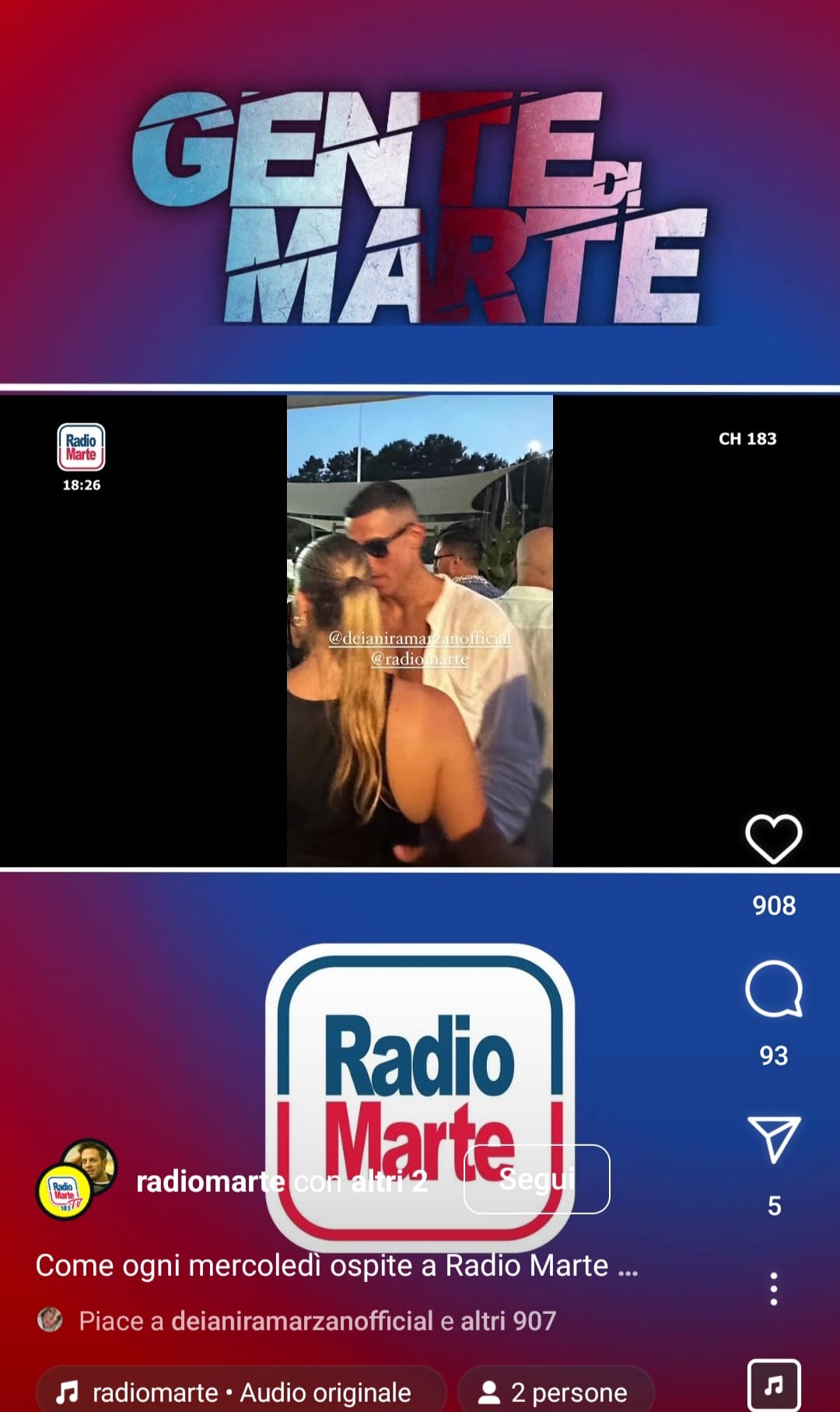Viewport: 840px width, 1412px height.
Task: Open the radiomarte Audio originale chip
Action: click(x=241, y=1392)
